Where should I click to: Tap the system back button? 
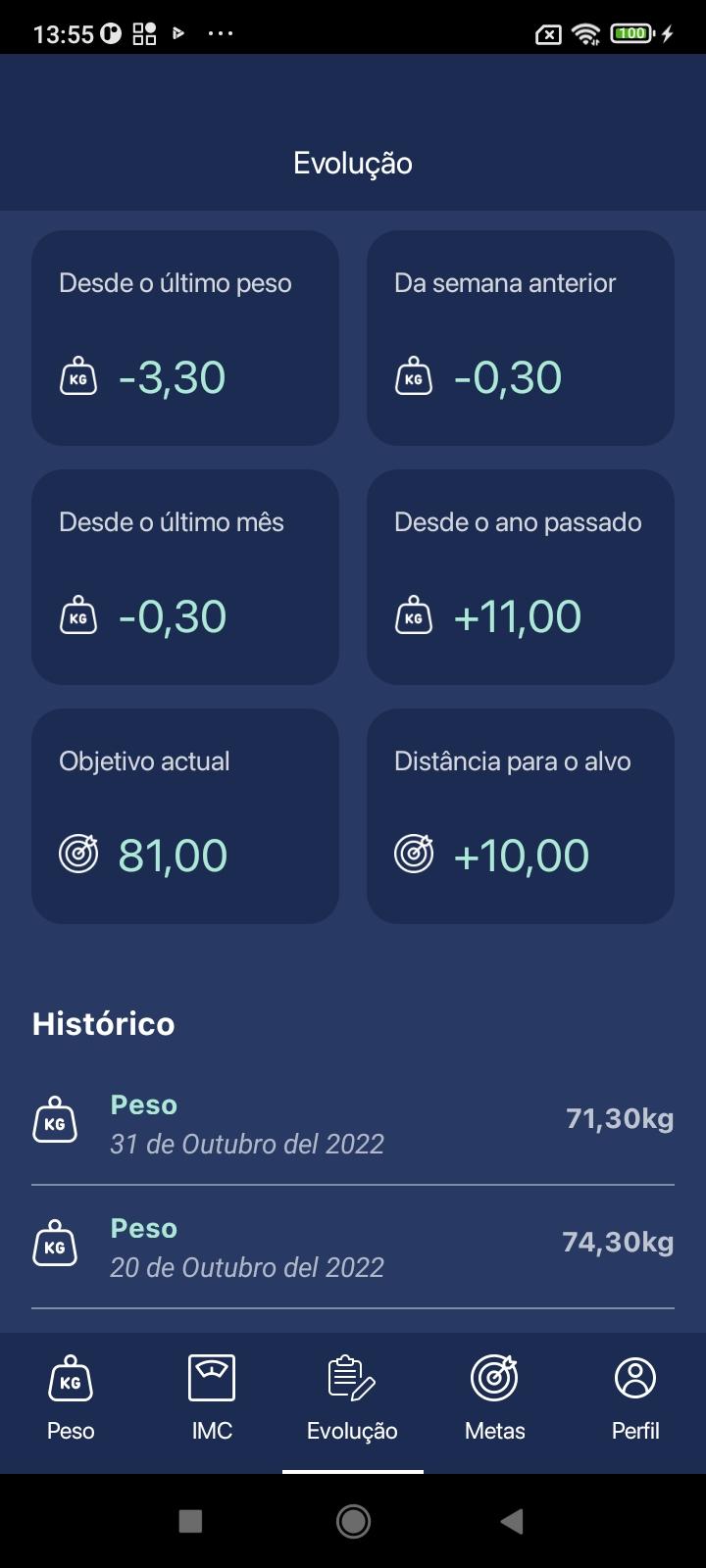[x=511, y=1521]
